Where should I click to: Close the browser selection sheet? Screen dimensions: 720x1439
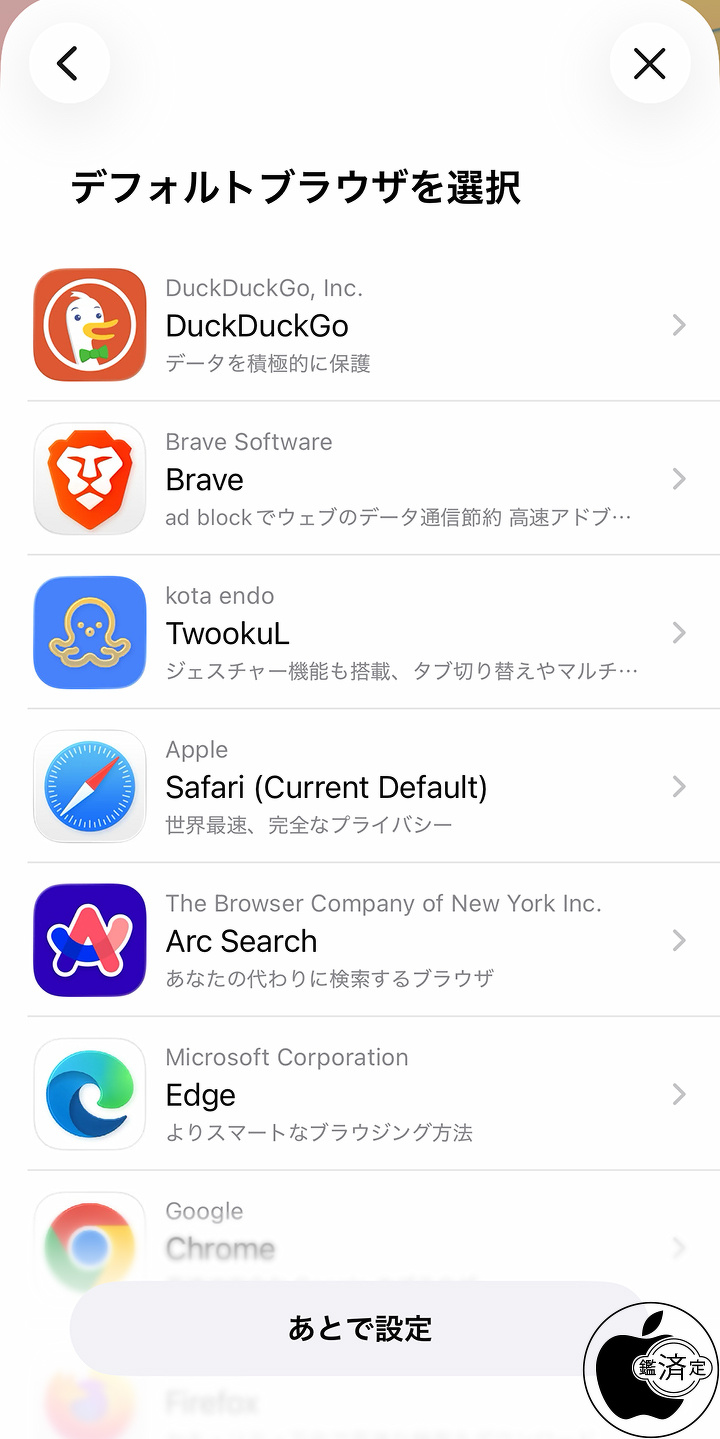click(649, 64)
